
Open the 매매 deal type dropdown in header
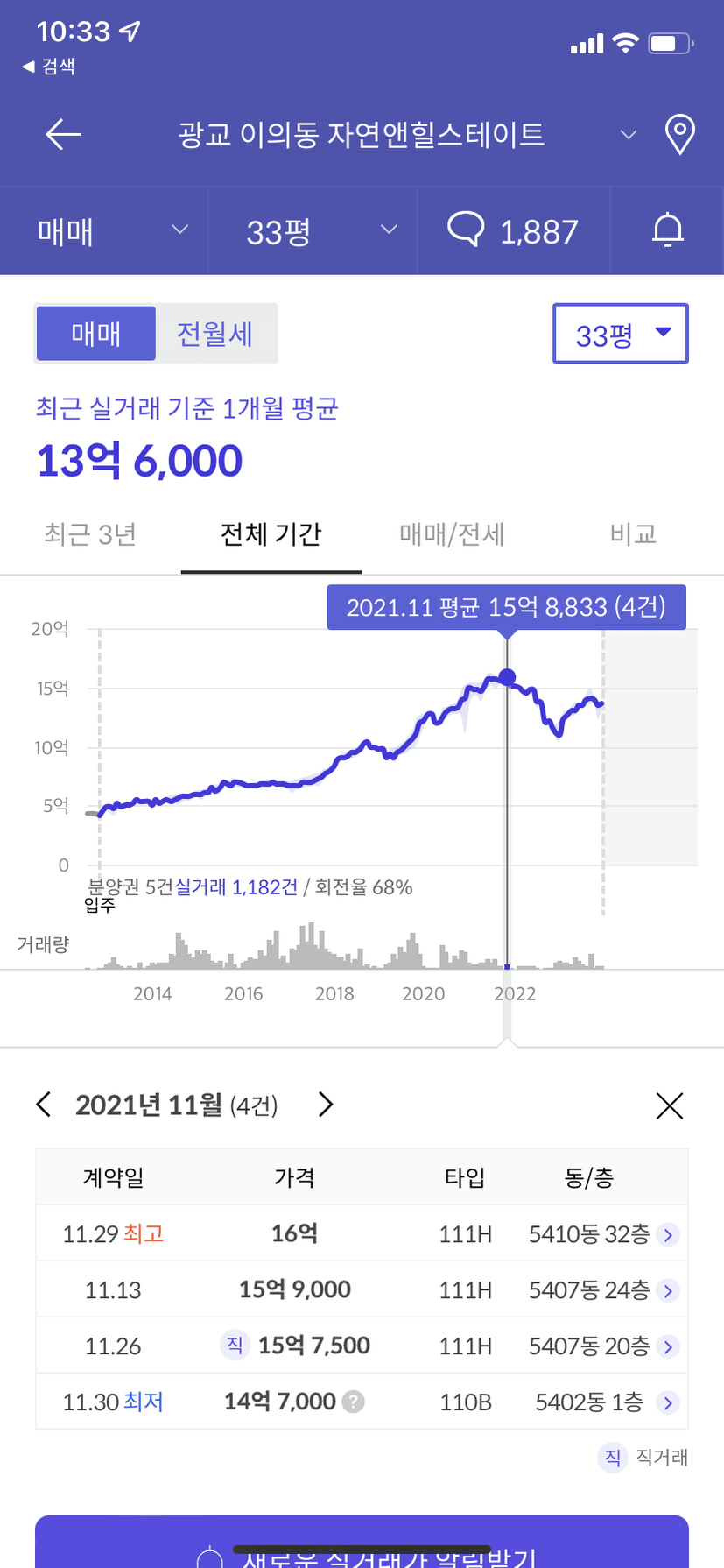[113, 231]
